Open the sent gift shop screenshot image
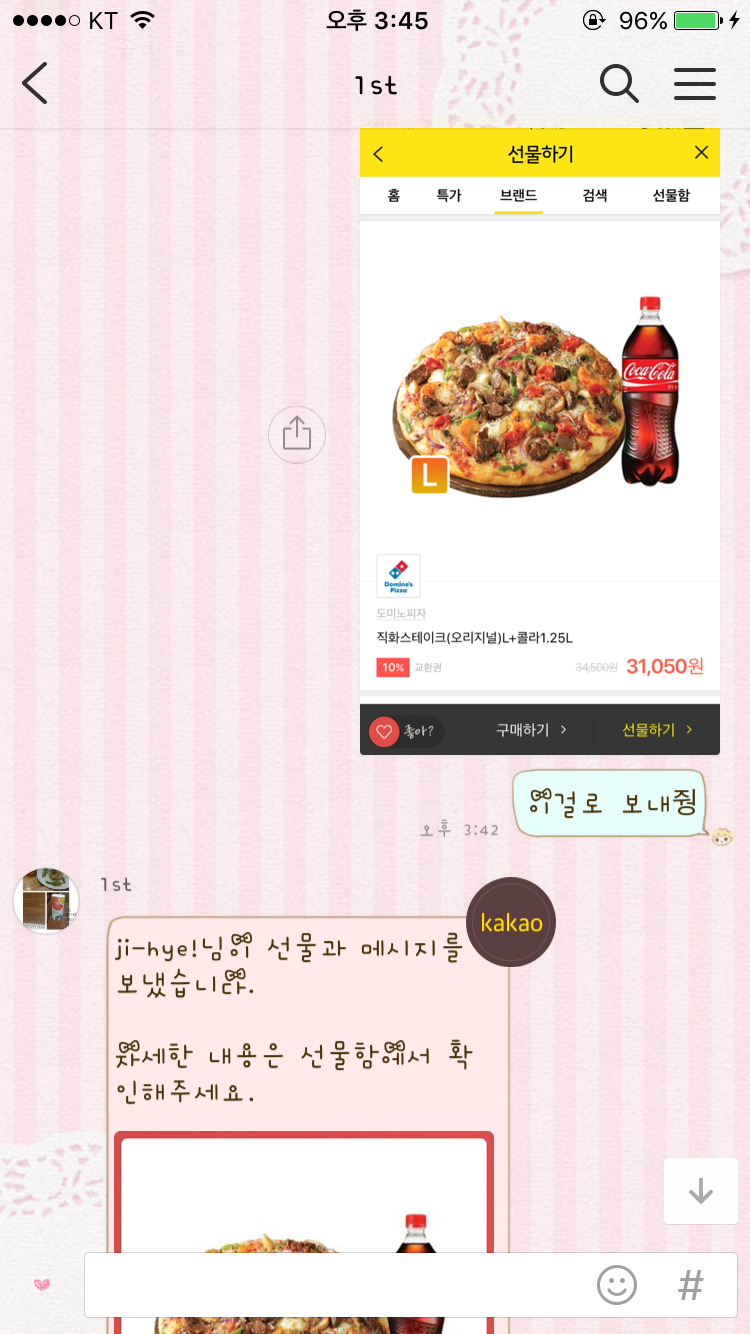The height and width of the screenshot is (1334, 750). (539, 440)
